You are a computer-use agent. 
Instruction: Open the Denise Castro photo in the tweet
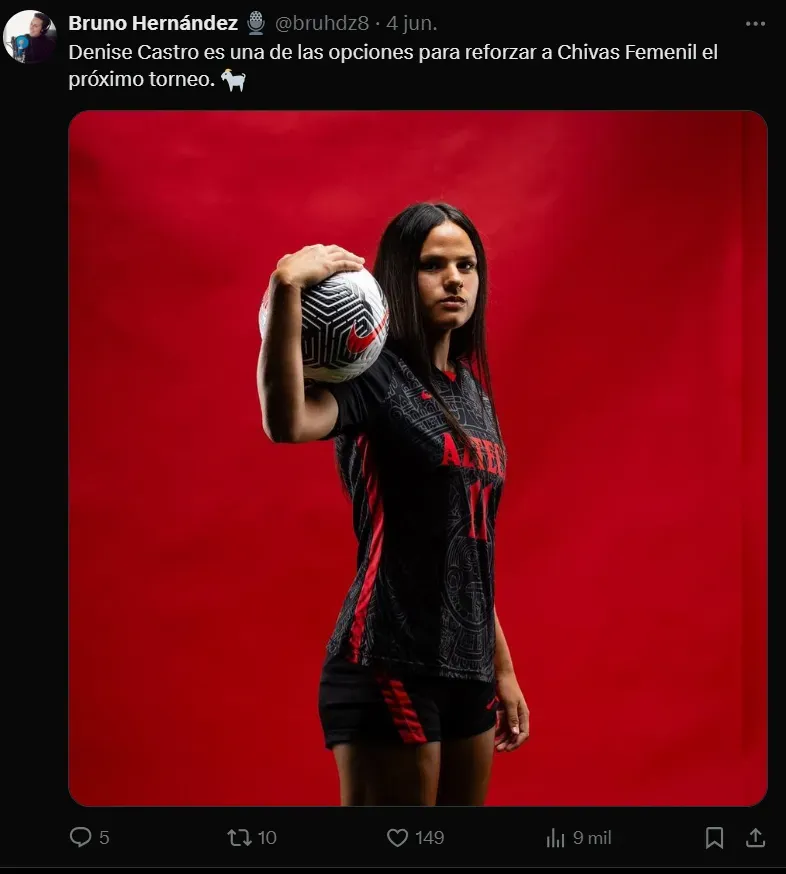click(x=417, y=457)
